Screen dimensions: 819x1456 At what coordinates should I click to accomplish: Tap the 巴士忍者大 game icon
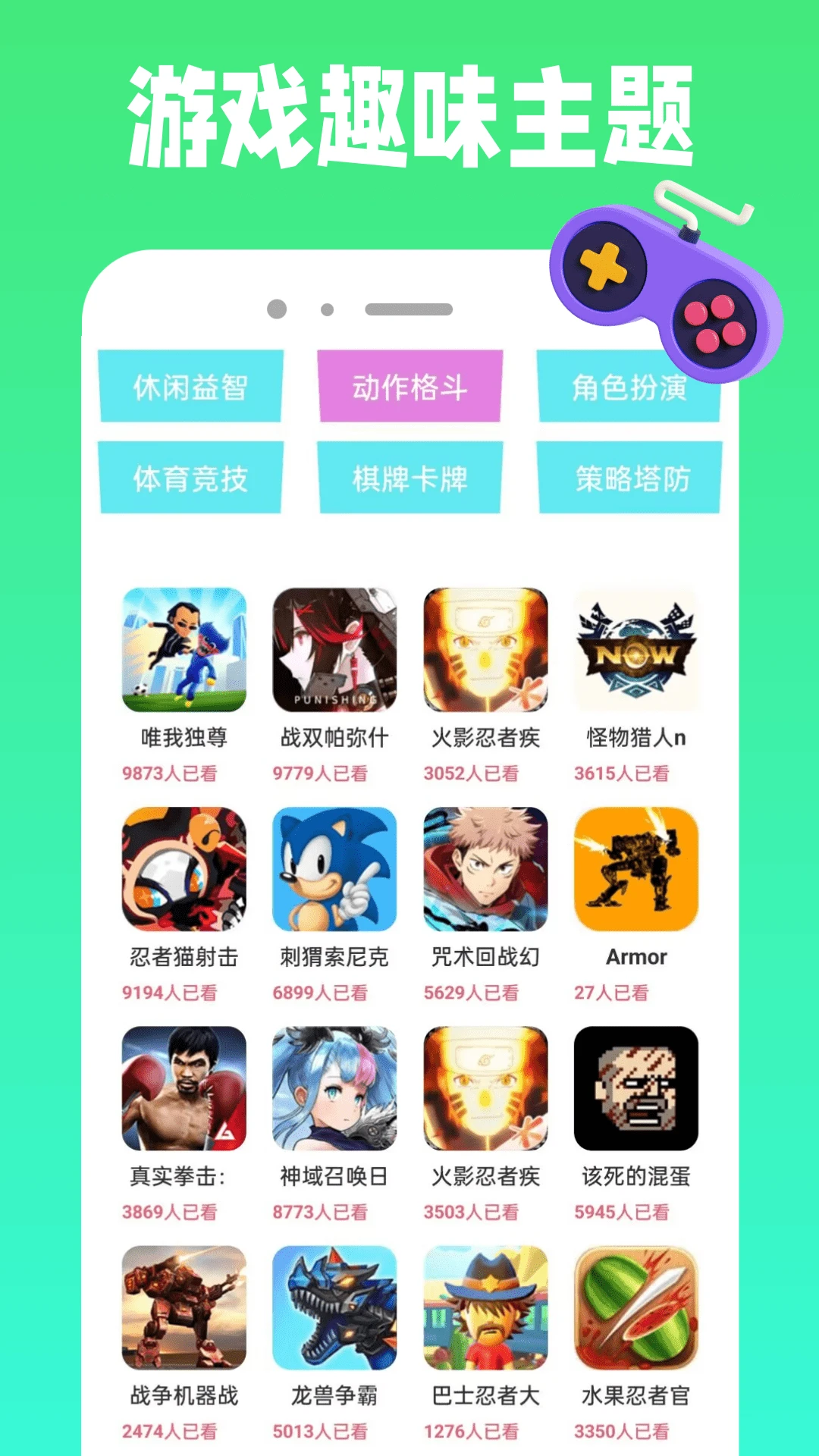485,1310
